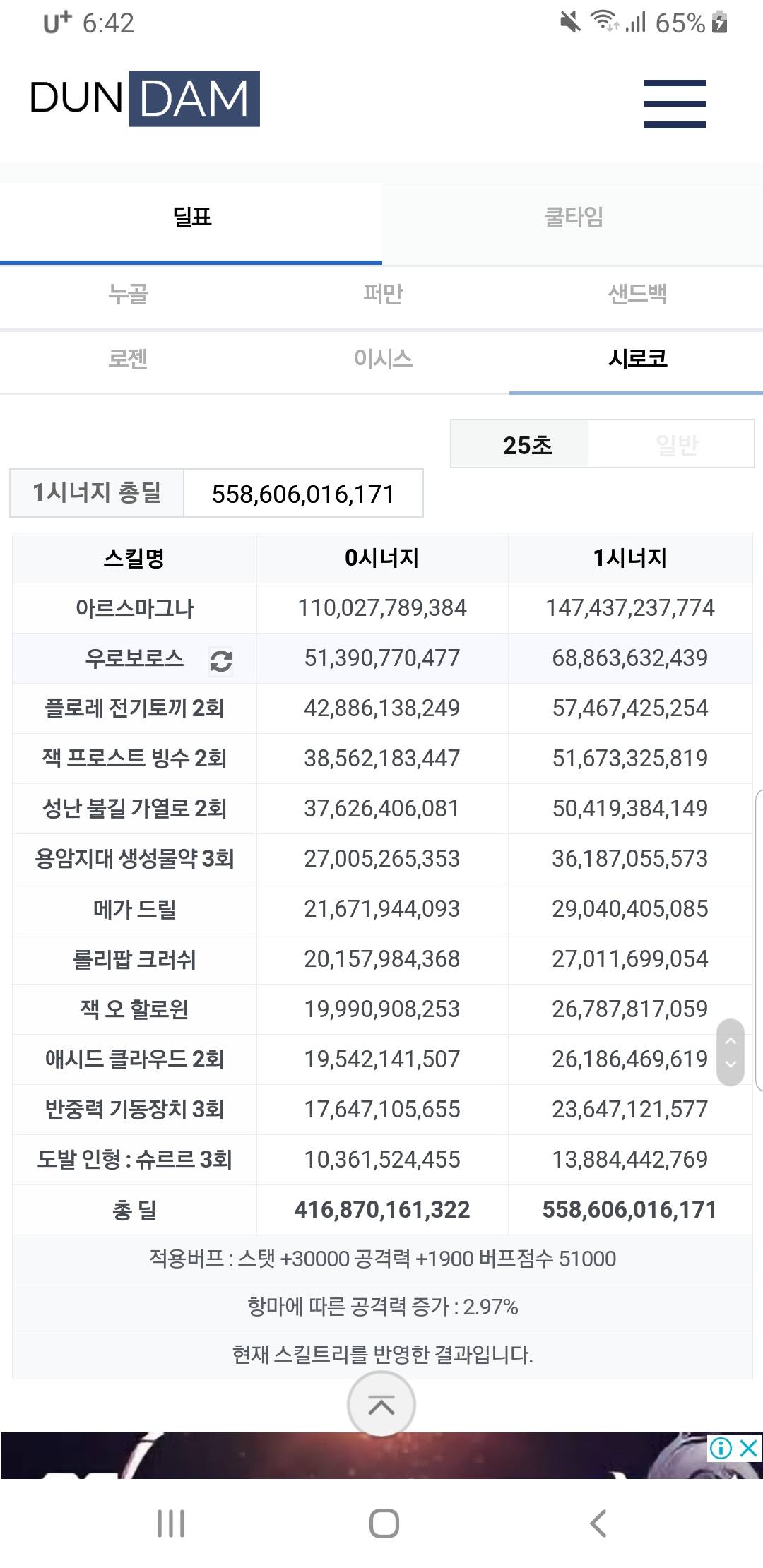Open the ad info icon
Screen dimensions: 763x1568
pos(721,1449)
